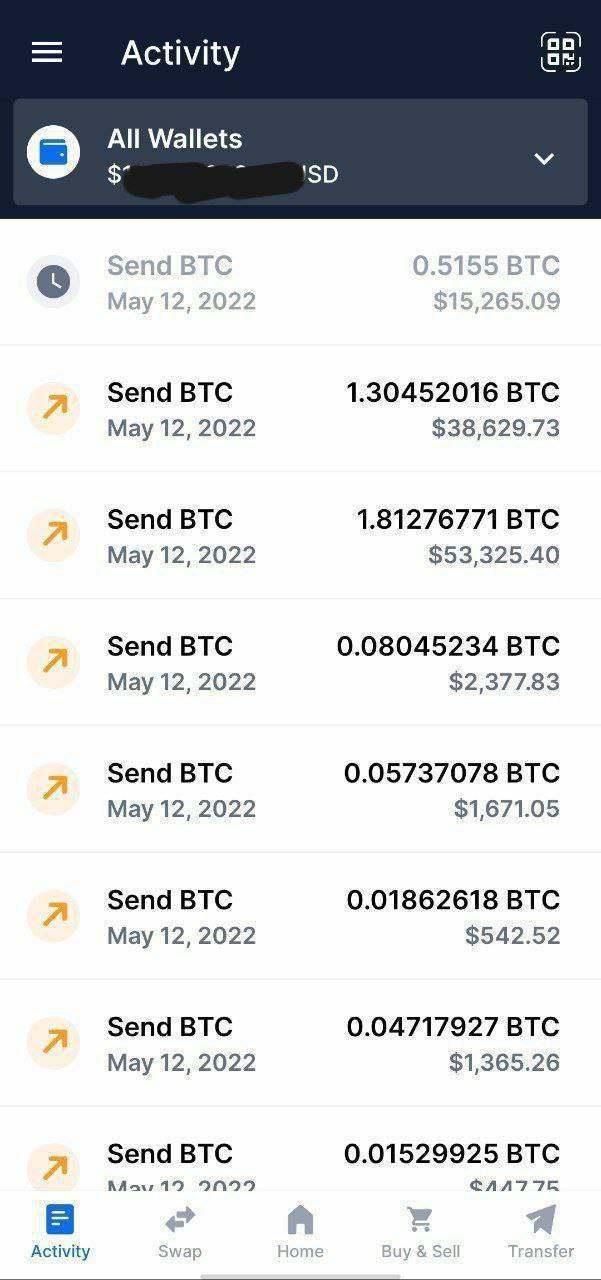
Task: Open the 0.04717927 BTC transaction
Action: point(300,1045)
